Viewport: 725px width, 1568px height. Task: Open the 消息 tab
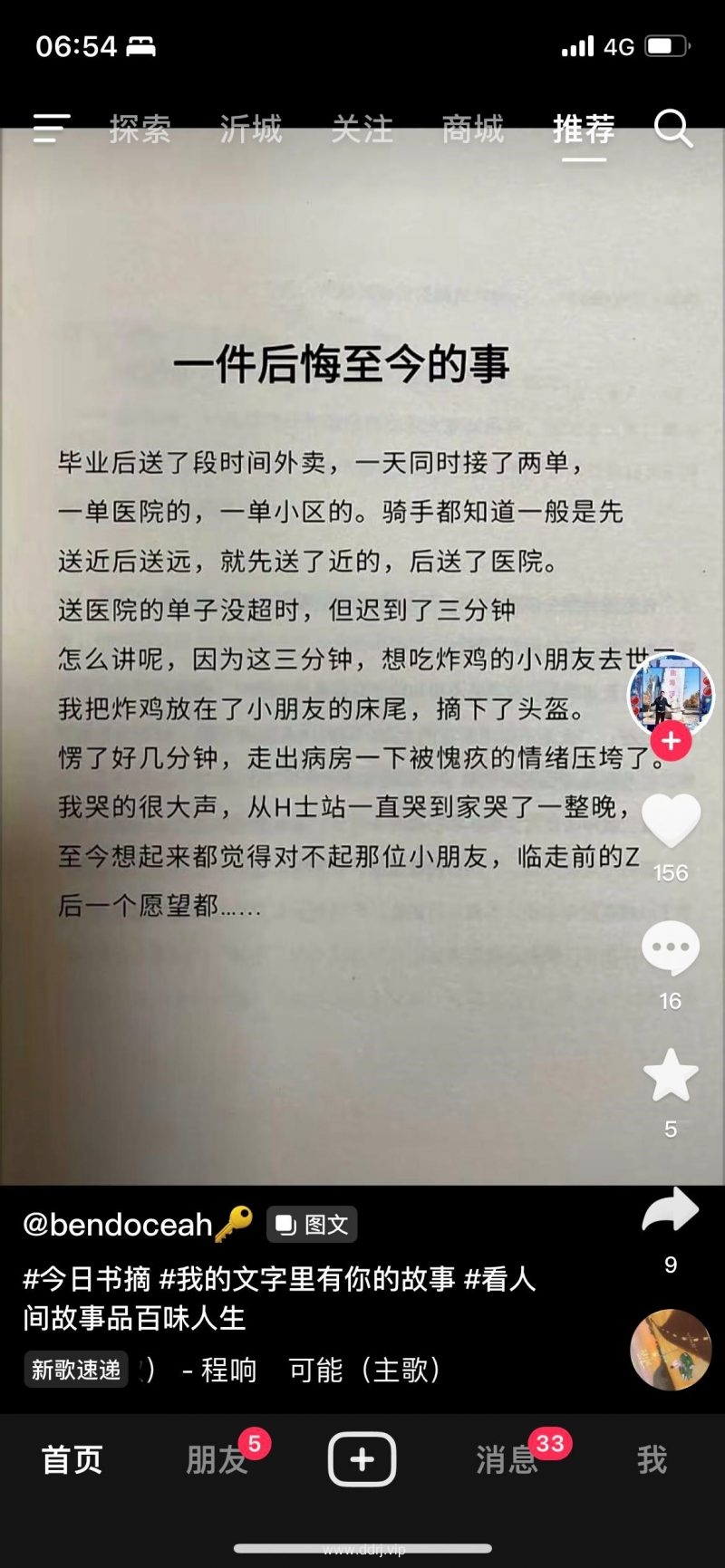tap(507, 1459)
